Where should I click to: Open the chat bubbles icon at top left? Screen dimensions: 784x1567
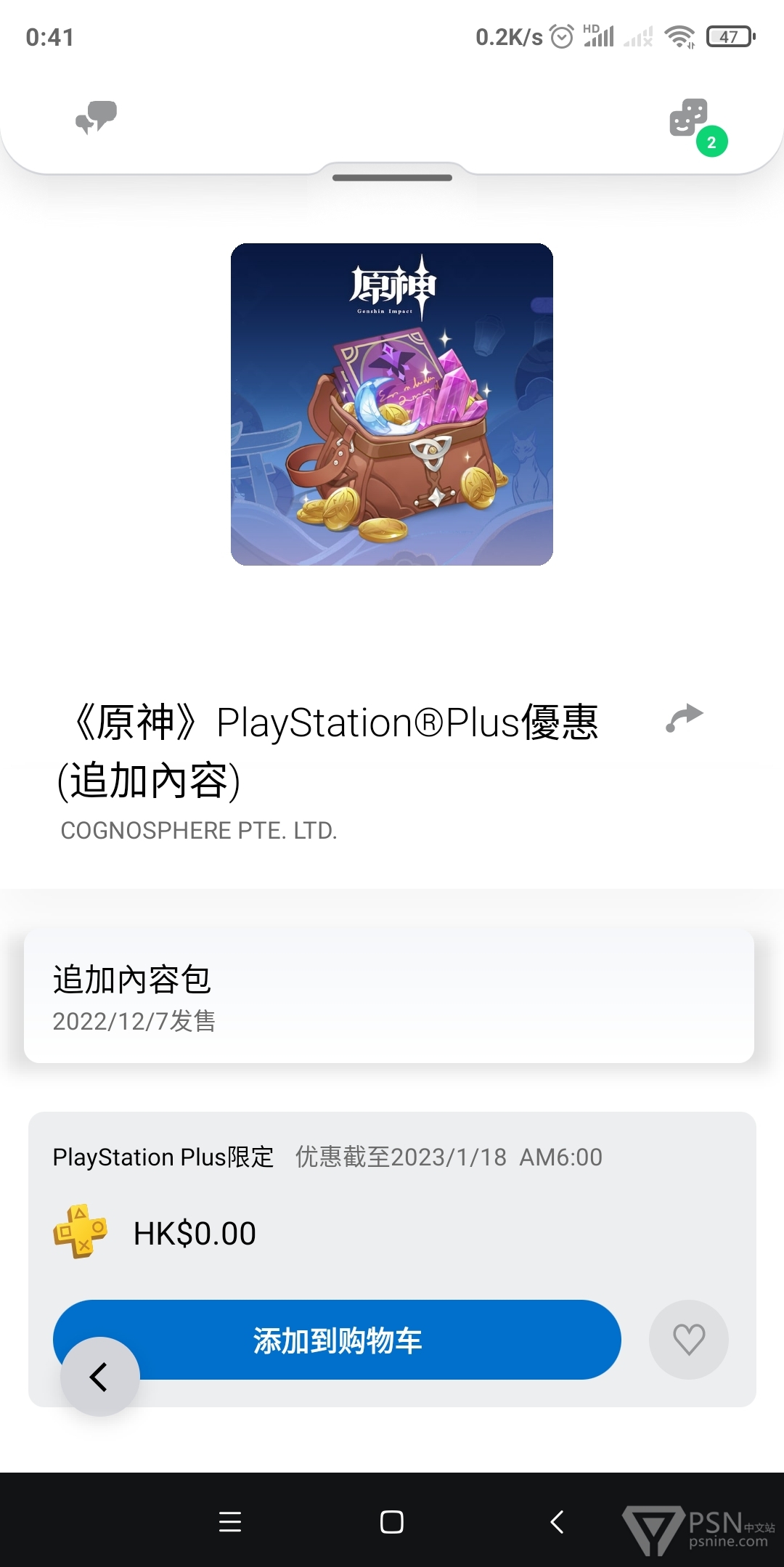[96, 118]
